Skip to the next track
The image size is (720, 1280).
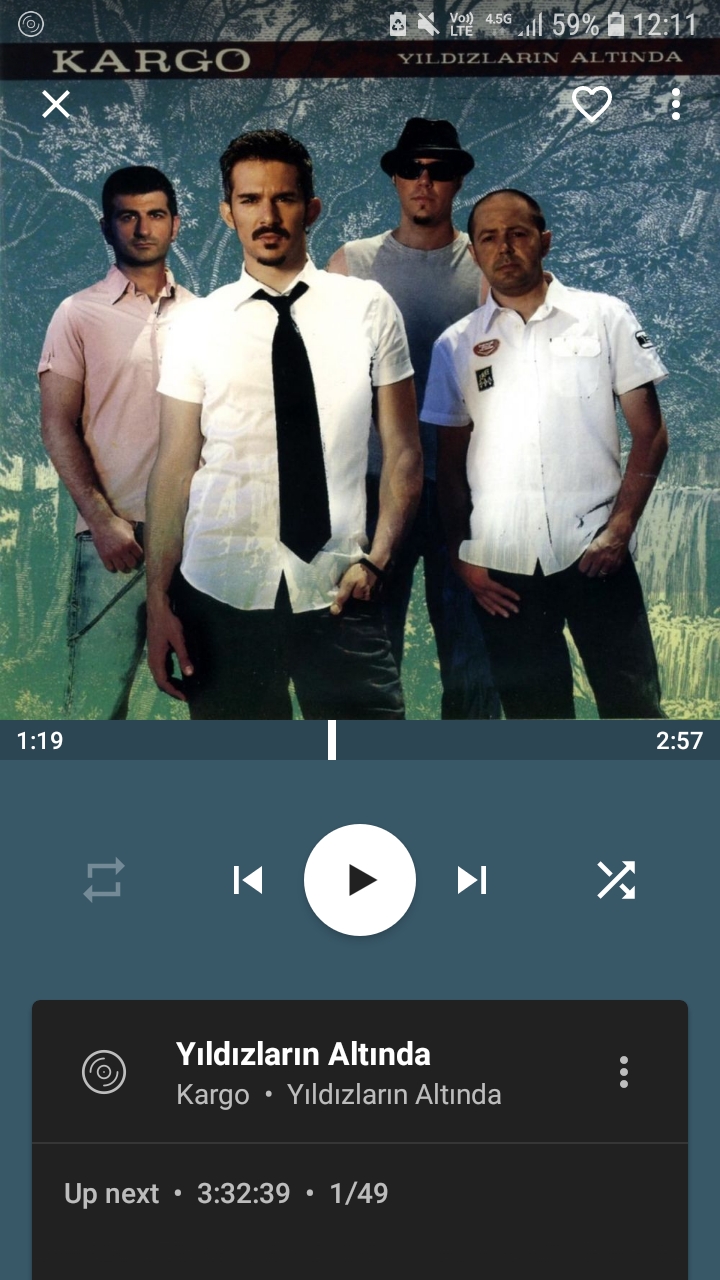(472, 880)
